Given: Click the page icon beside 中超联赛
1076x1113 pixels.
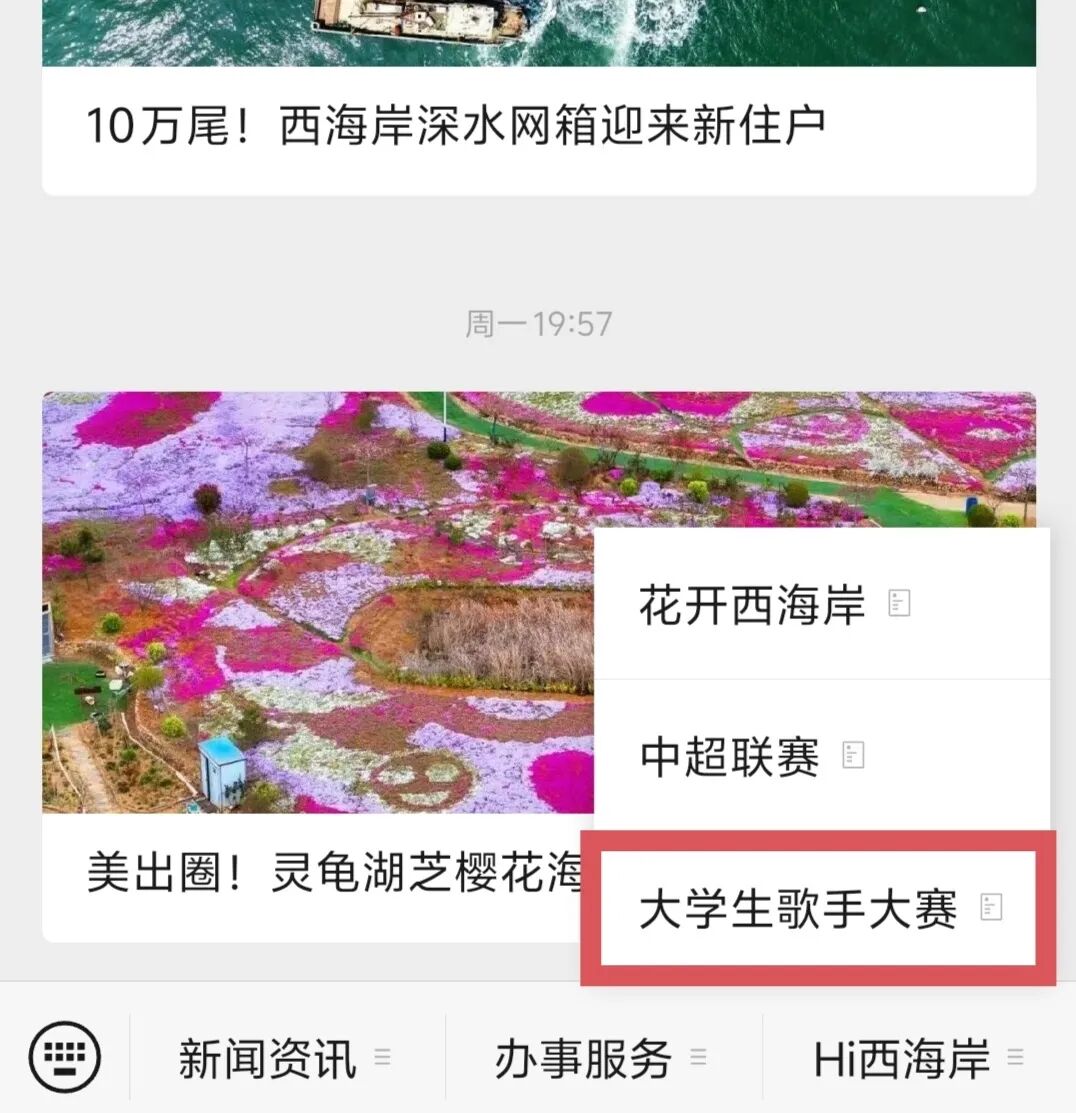Looking at the screenshot, I should click(854, 757).
